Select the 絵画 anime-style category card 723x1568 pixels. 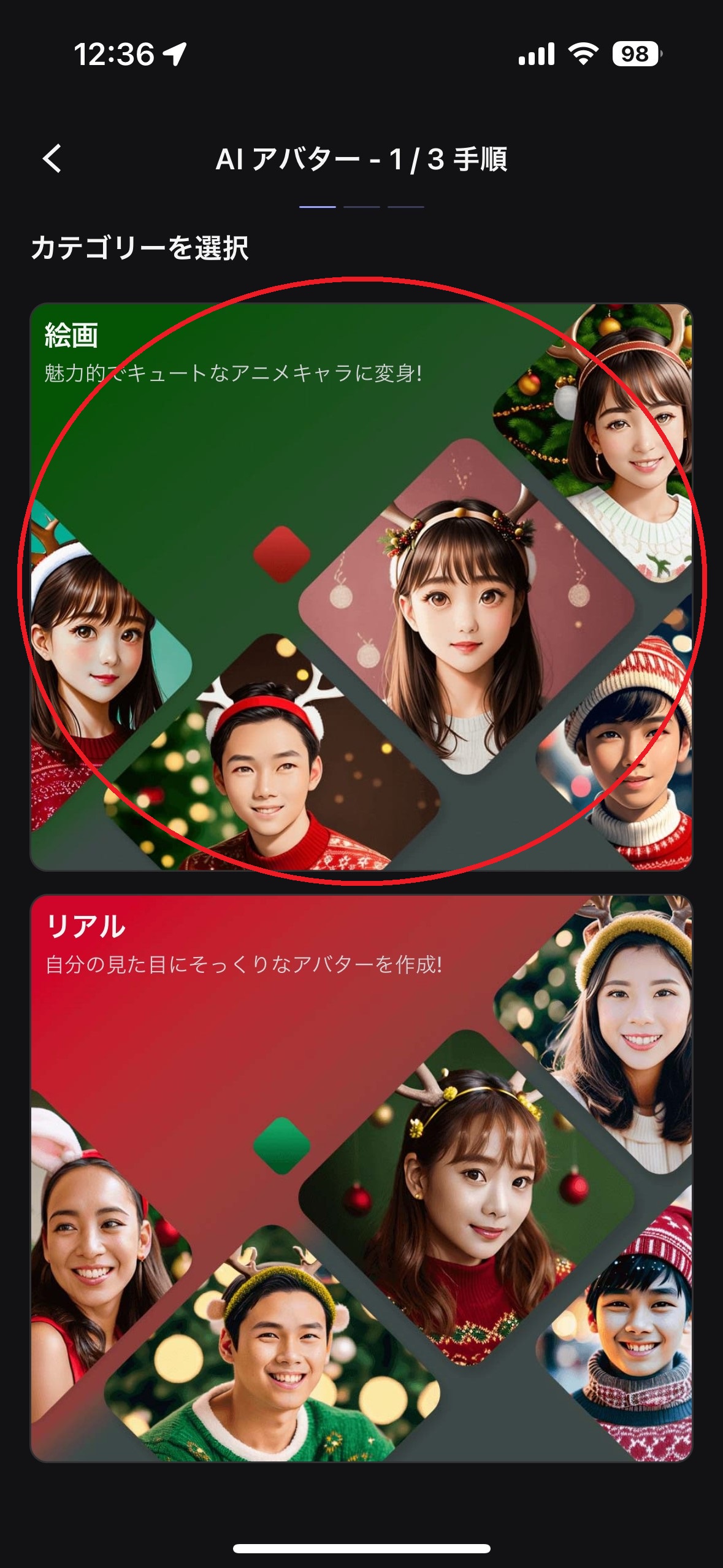point(361,586)
